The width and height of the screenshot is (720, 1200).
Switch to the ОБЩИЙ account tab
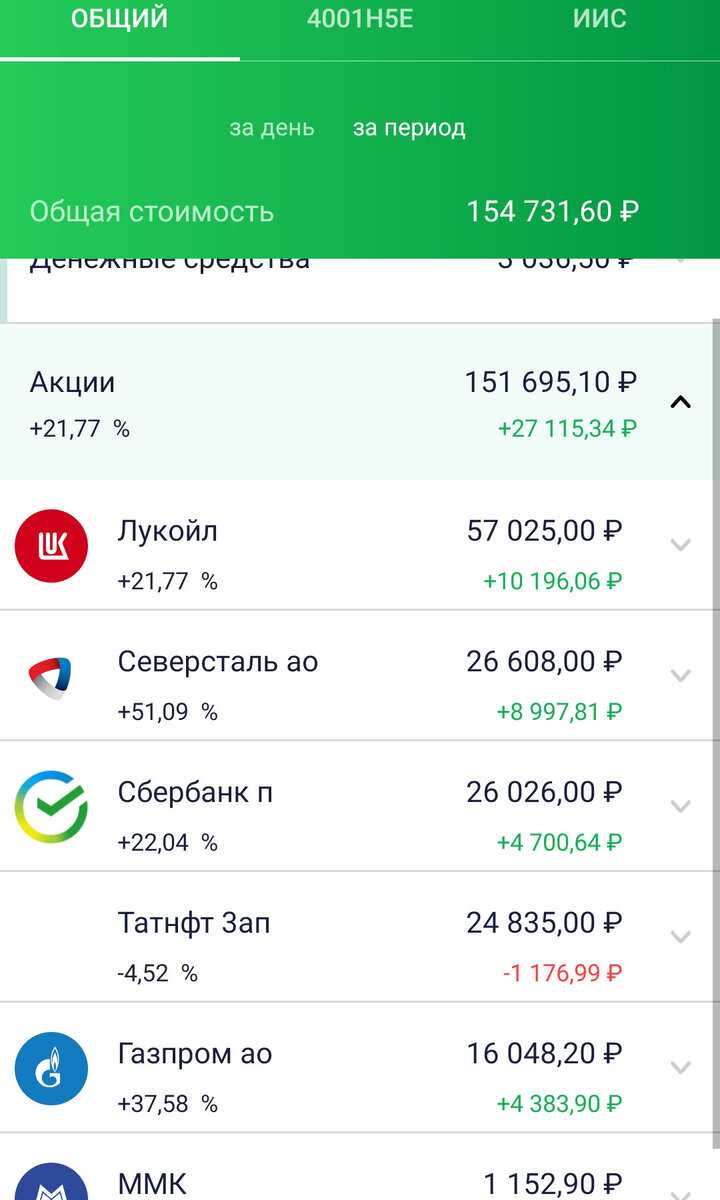coord(119,20)
